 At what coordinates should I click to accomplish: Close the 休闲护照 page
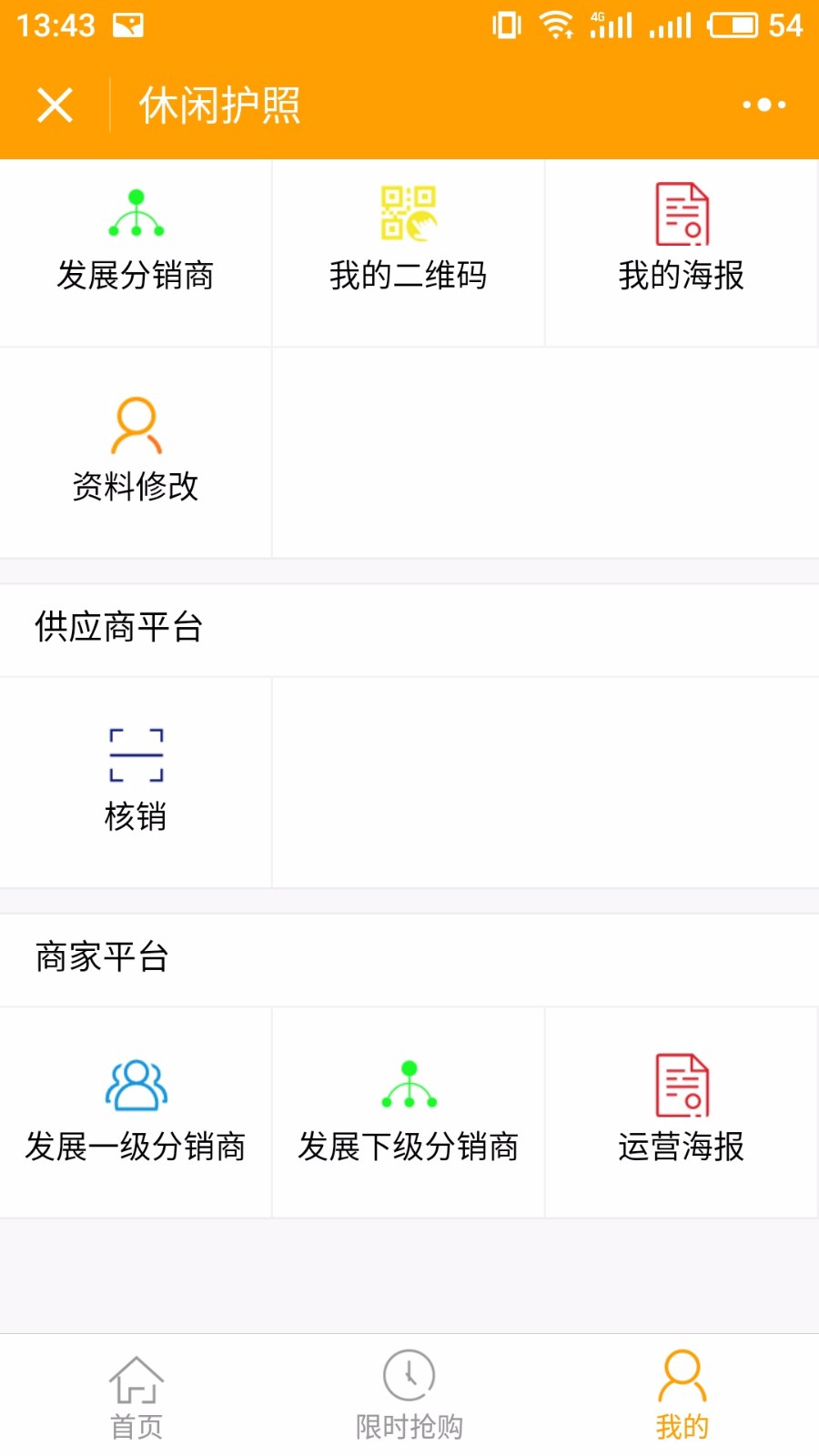tap(55, 106)
